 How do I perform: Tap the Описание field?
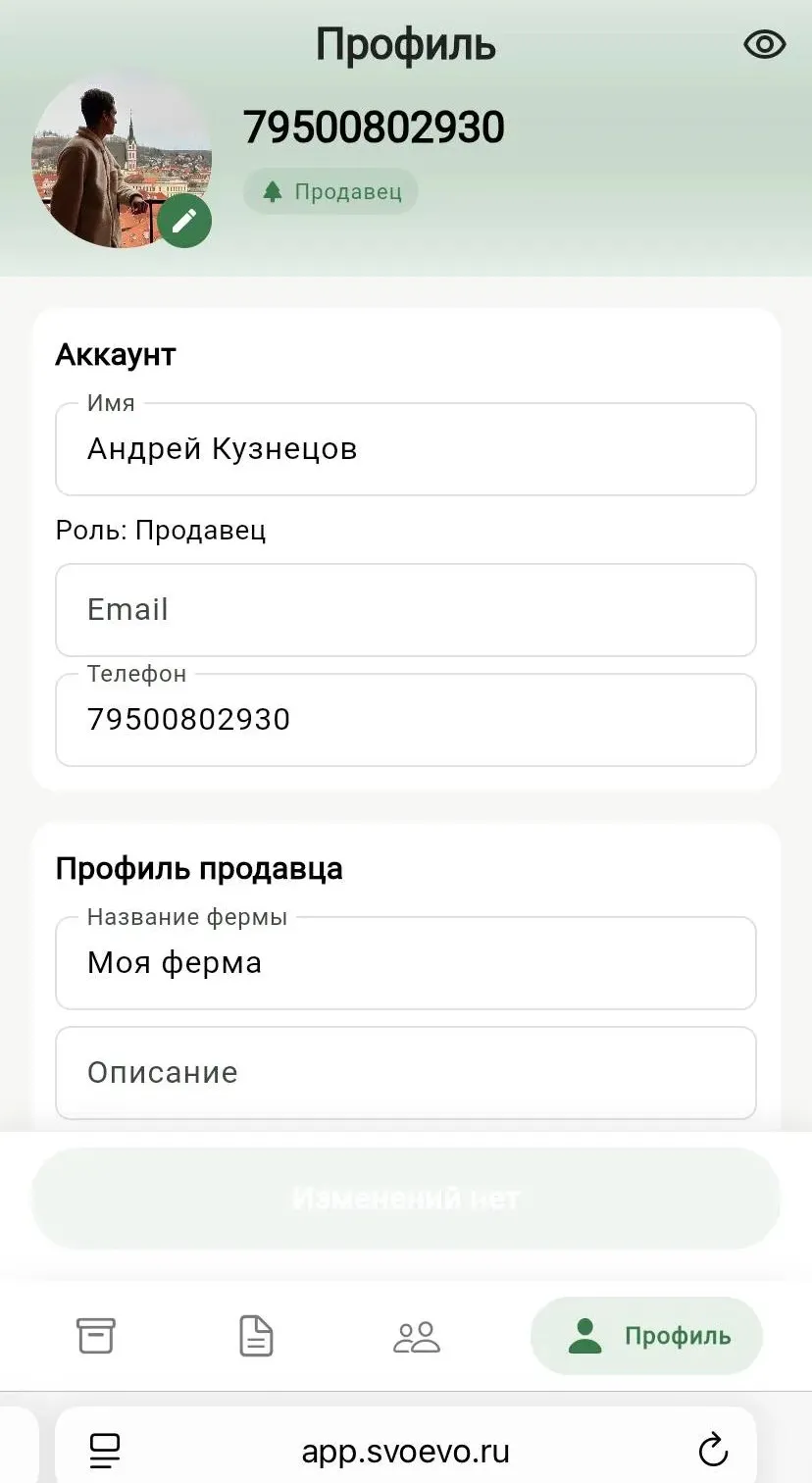click(405, 1073)
